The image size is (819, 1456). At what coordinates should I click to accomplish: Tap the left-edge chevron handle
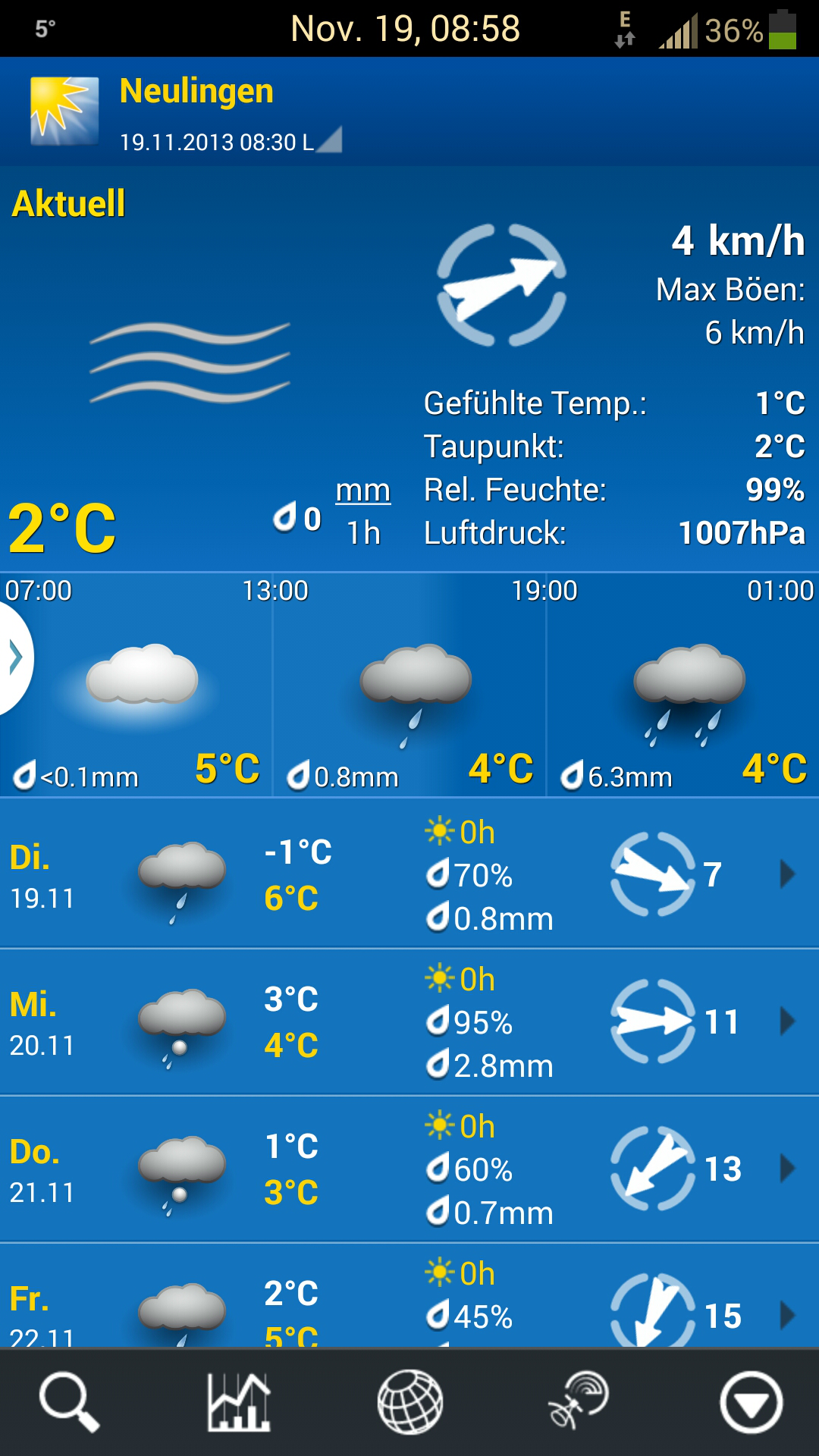pyautogui.click(x=15, y=657)
